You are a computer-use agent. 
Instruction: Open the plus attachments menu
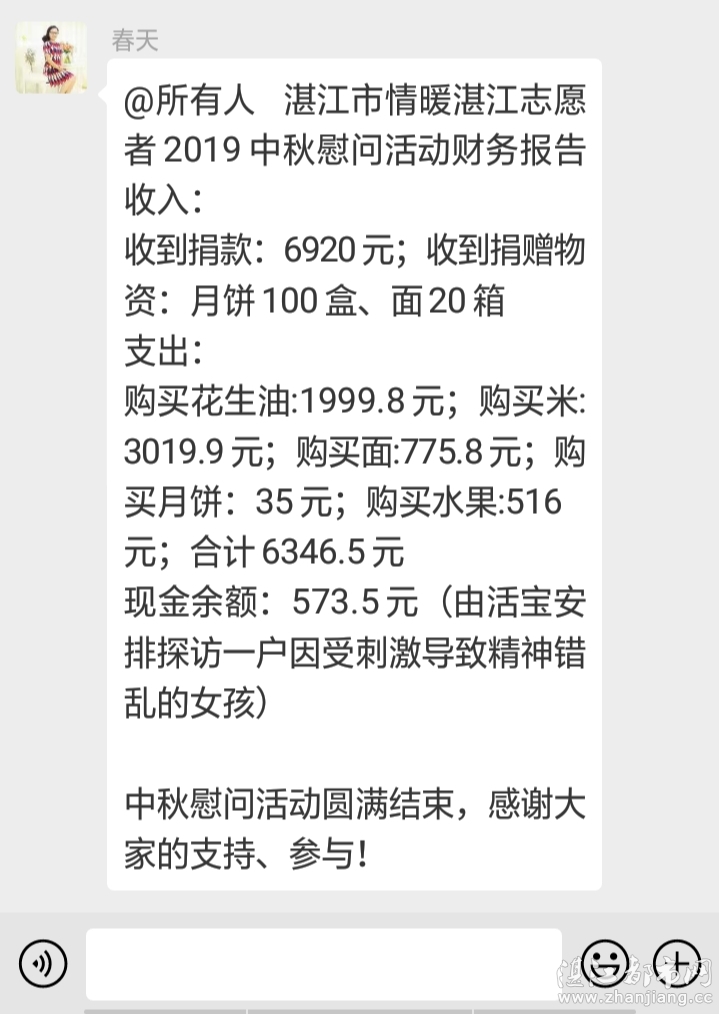tap(677, 963)
